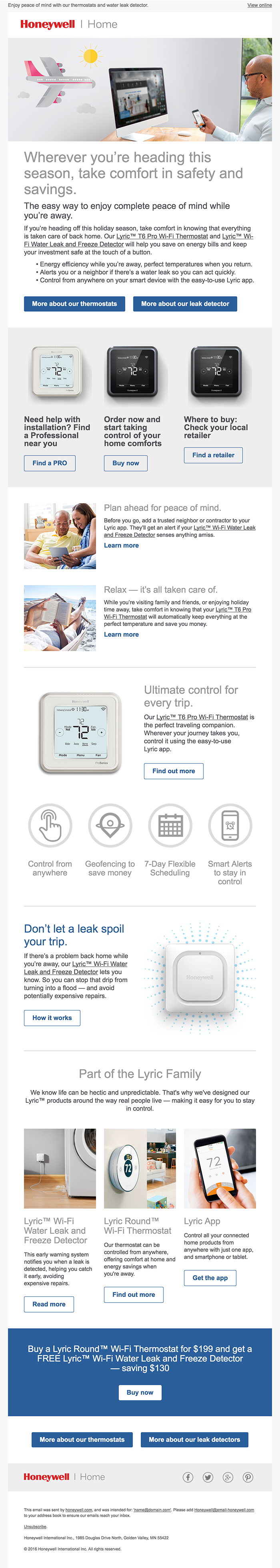Tap the top More about our thermostats button
Screen dimensions: 280x1568
click(x=74, y=304)
